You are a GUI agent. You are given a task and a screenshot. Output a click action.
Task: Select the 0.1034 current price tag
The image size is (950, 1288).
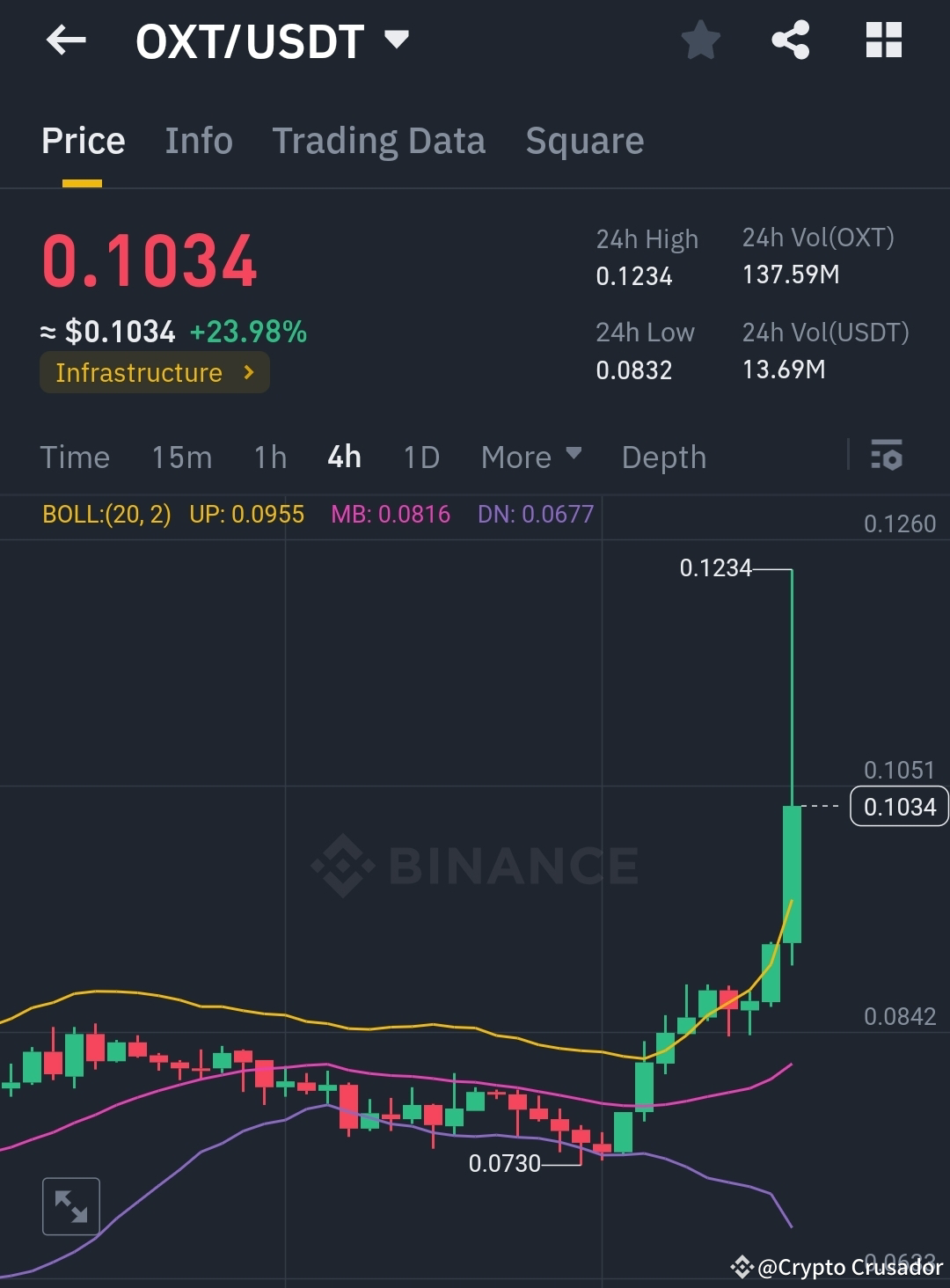pyautogui.click(x=898, y=805)
